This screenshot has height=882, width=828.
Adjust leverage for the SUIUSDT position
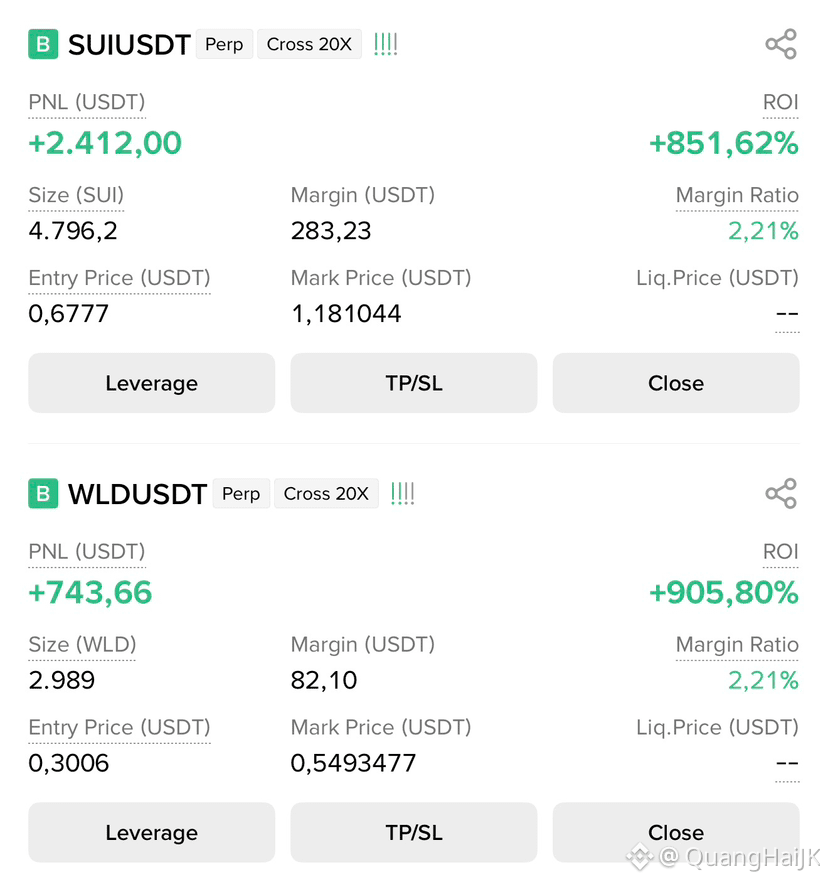(151, 383)
